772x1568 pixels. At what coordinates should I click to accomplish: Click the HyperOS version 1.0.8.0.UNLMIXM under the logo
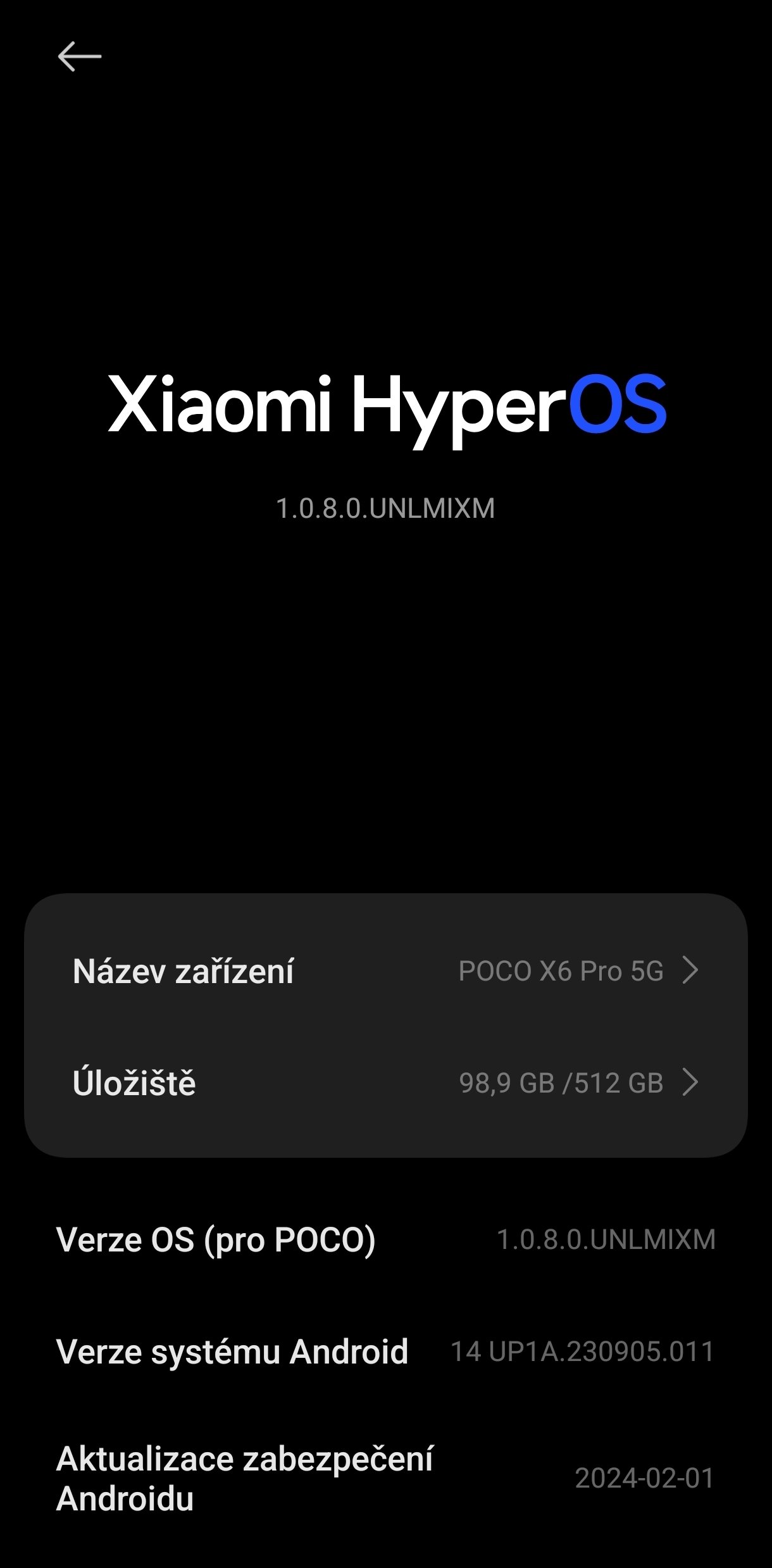click(x=386, y=506)
